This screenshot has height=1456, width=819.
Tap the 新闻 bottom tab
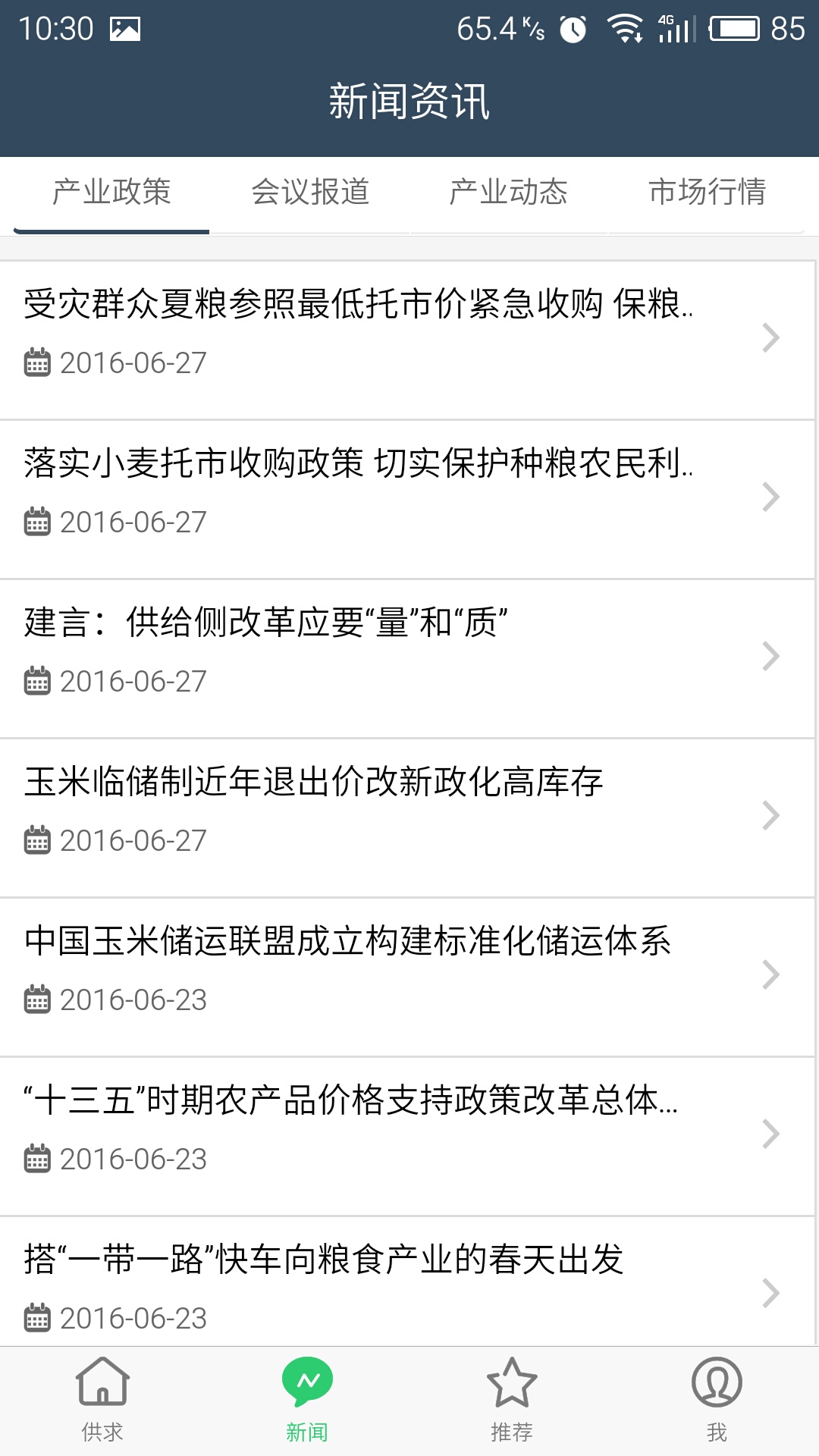pos(307,1400)
